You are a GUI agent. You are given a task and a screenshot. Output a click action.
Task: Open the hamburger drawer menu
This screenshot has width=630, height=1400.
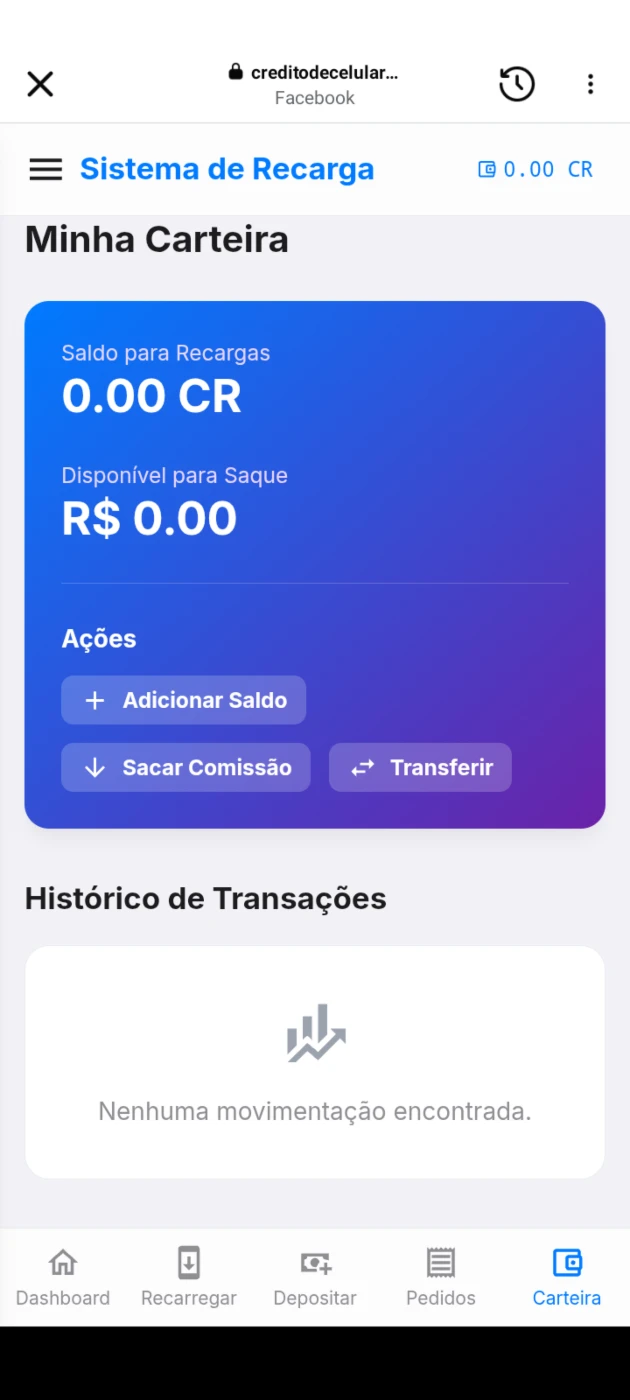[x=45, y=169]
